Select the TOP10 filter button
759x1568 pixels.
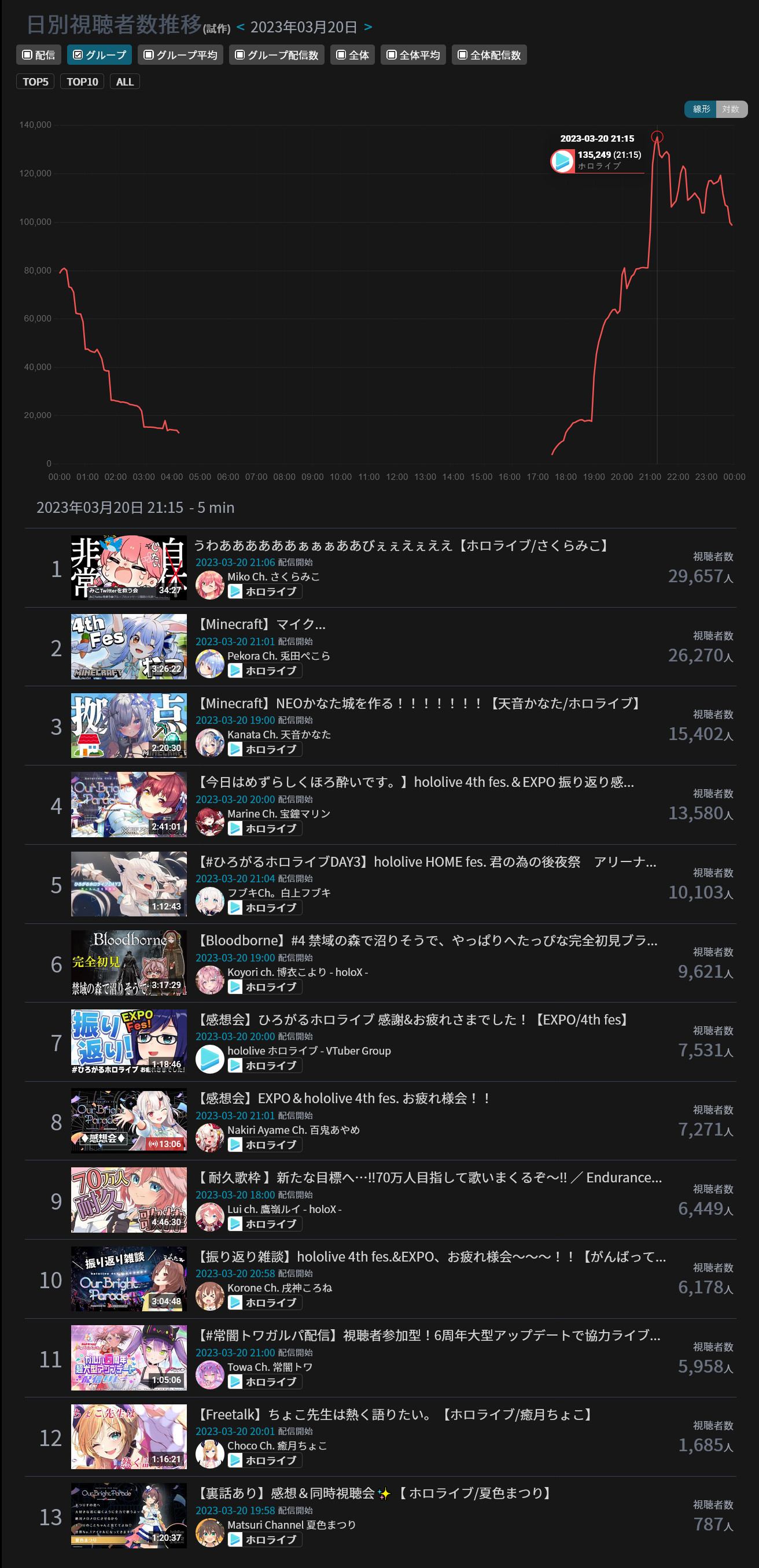tap(82, 82)
